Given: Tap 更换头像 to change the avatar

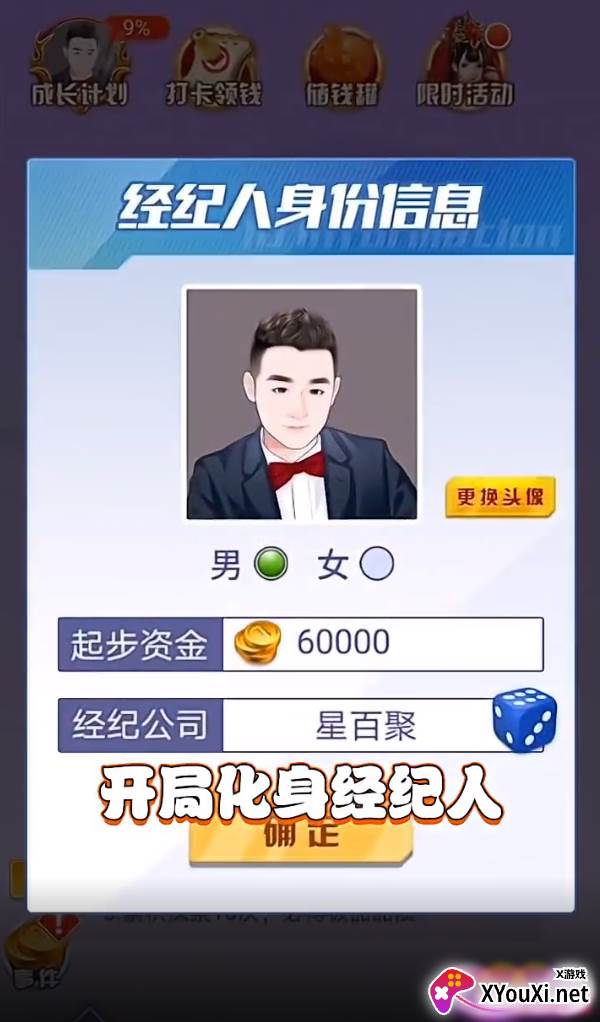Looking at the screenshot, I should click(500, 497).
